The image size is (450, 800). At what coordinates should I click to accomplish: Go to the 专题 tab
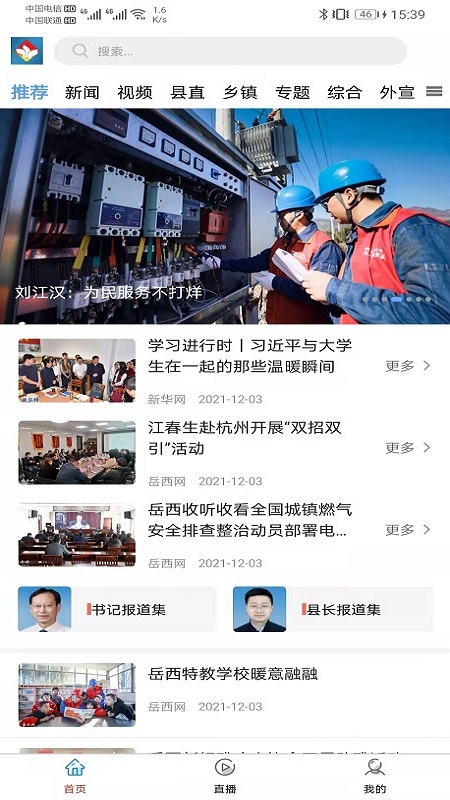[x=292, y=92]
